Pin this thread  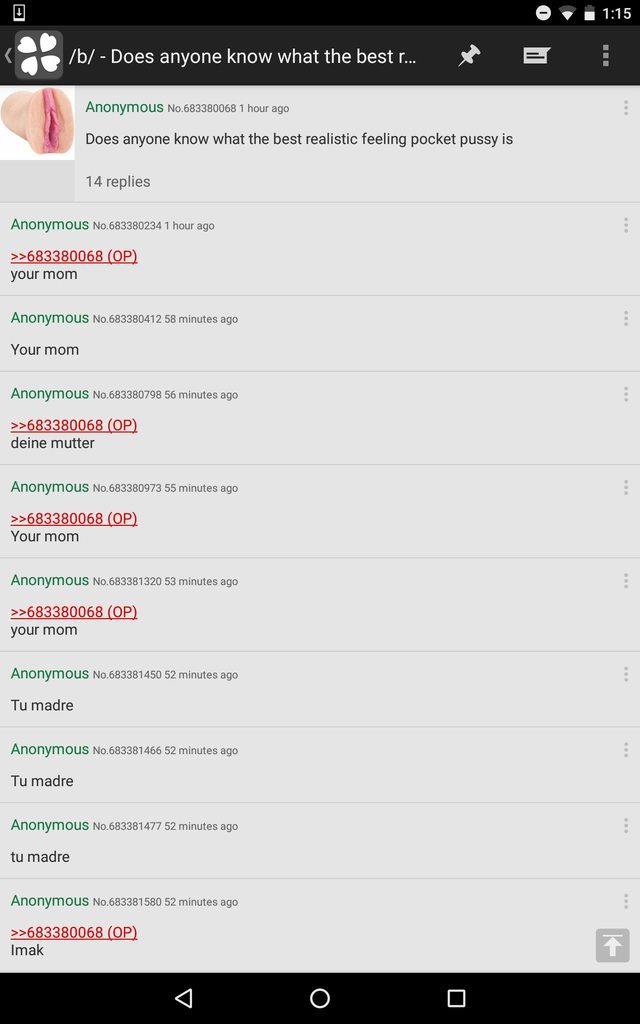(x=469, y=56)
